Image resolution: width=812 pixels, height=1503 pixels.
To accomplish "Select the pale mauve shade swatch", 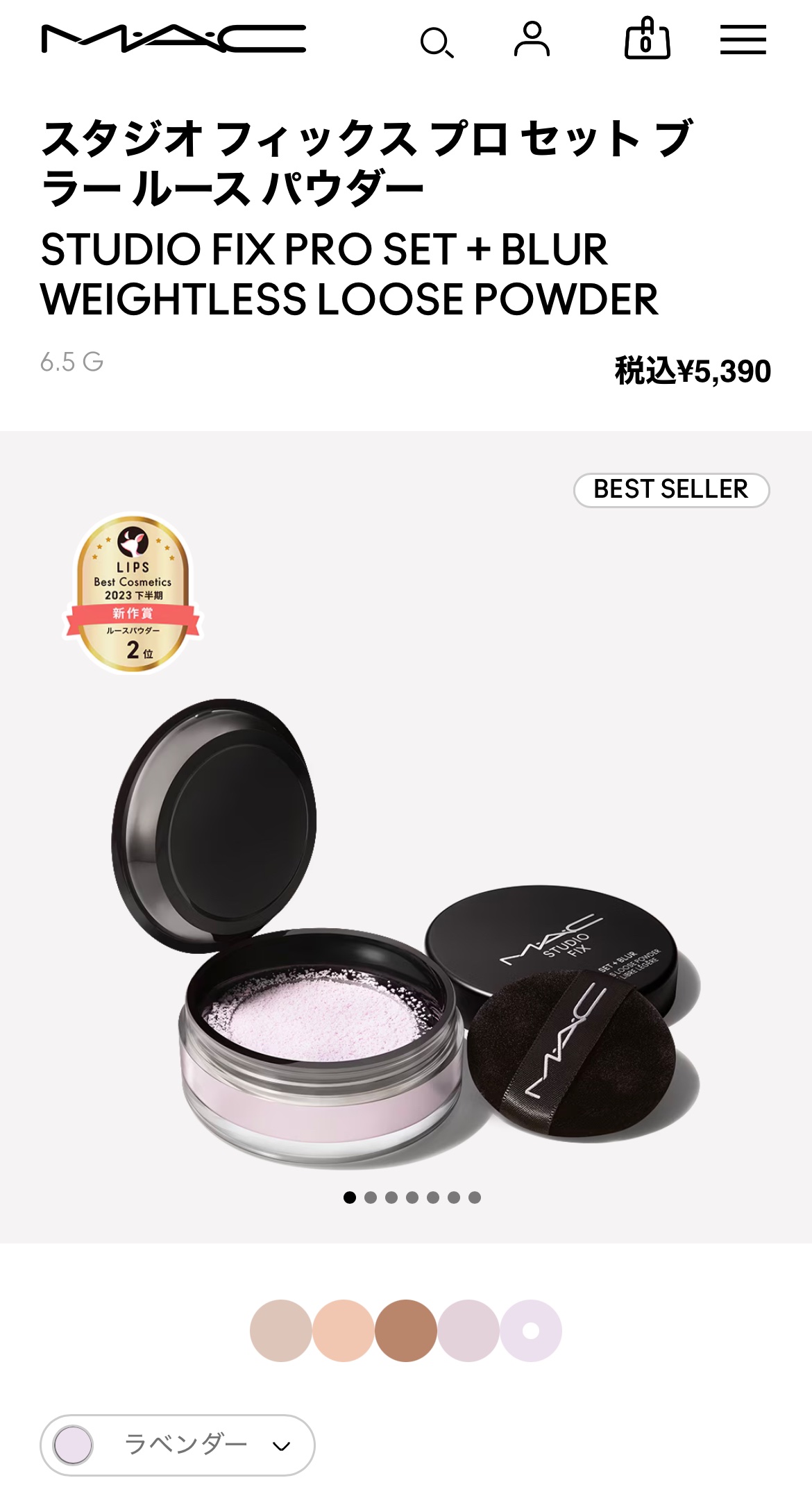I will coord(468,1330).
